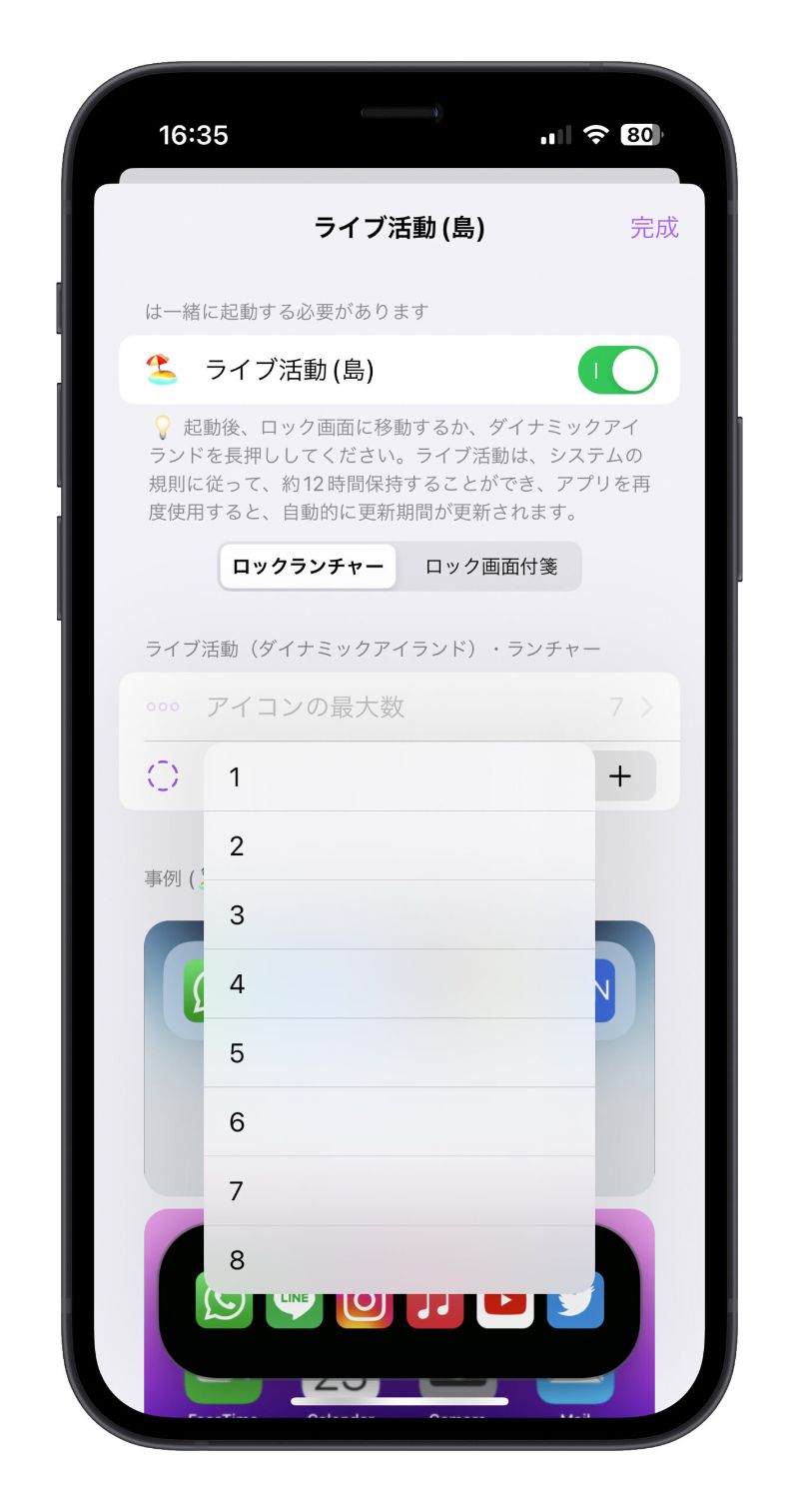Pick 4 as the icon limit
The image size is (799, 1512).
tap(399, 984)
